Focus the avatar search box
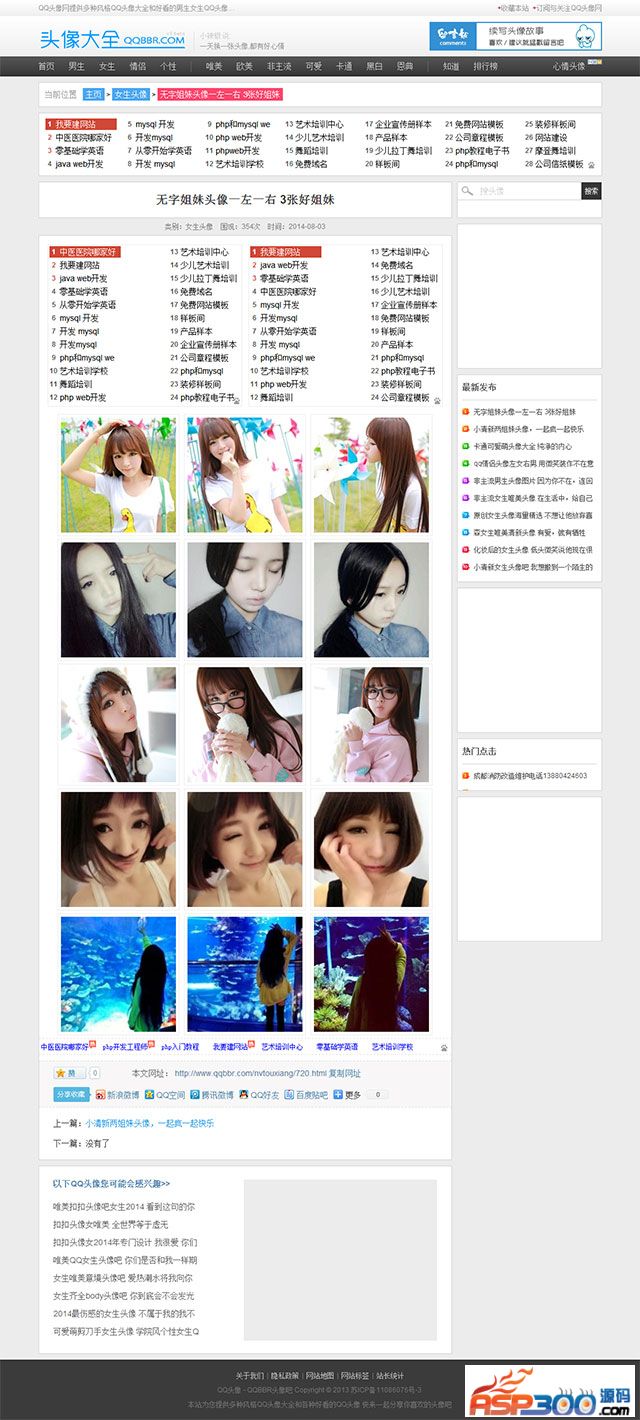 [x=520, y=190]
